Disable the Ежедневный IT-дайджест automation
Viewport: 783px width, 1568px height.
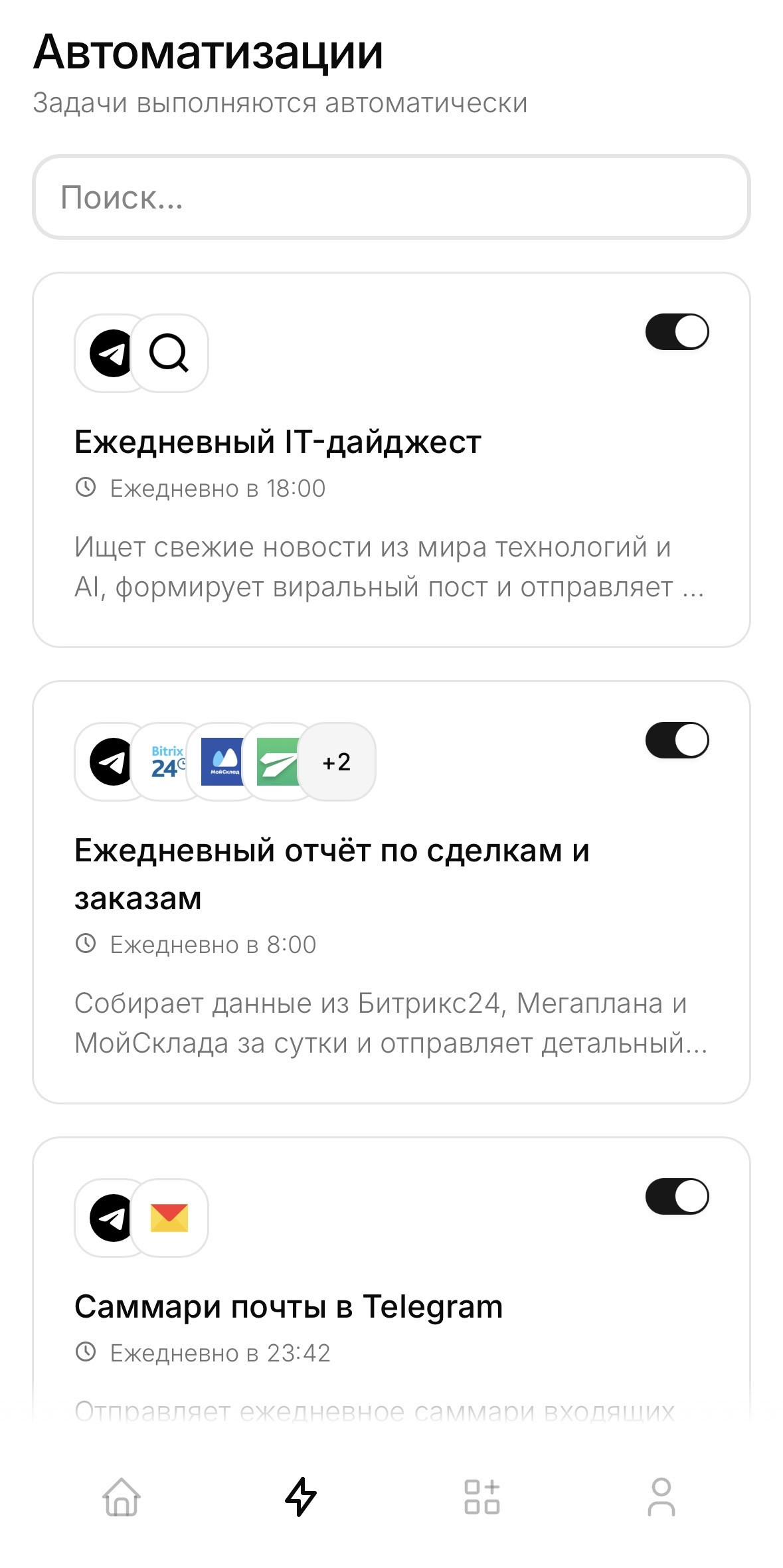click(677, 332)
